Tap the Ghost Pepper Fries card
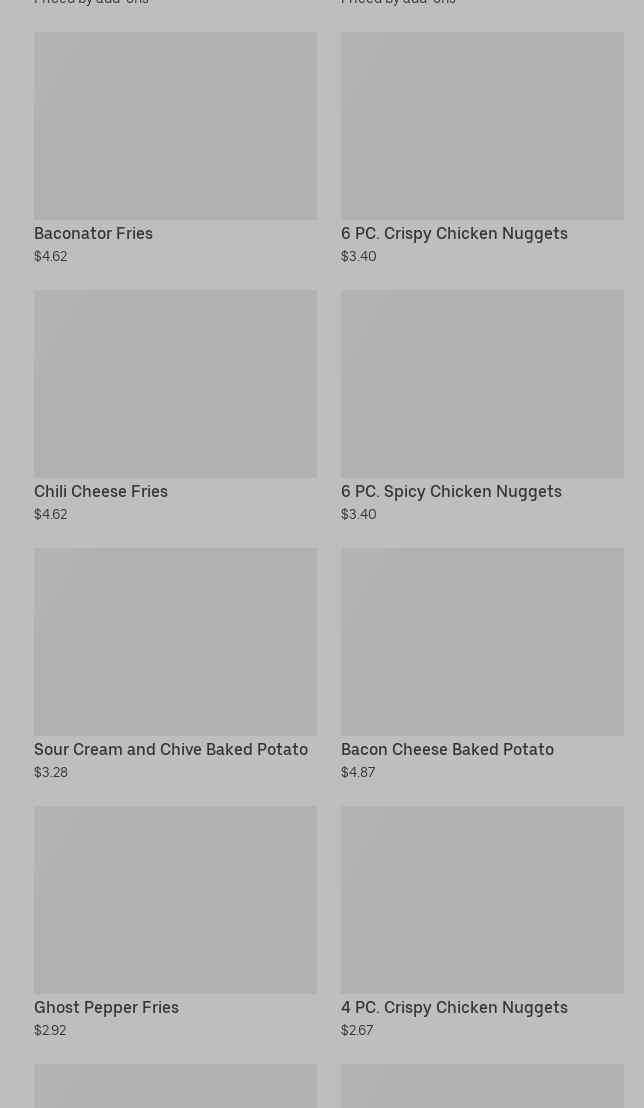The width and height of the screenshot is (644, 1108). [x=175, y=922]
